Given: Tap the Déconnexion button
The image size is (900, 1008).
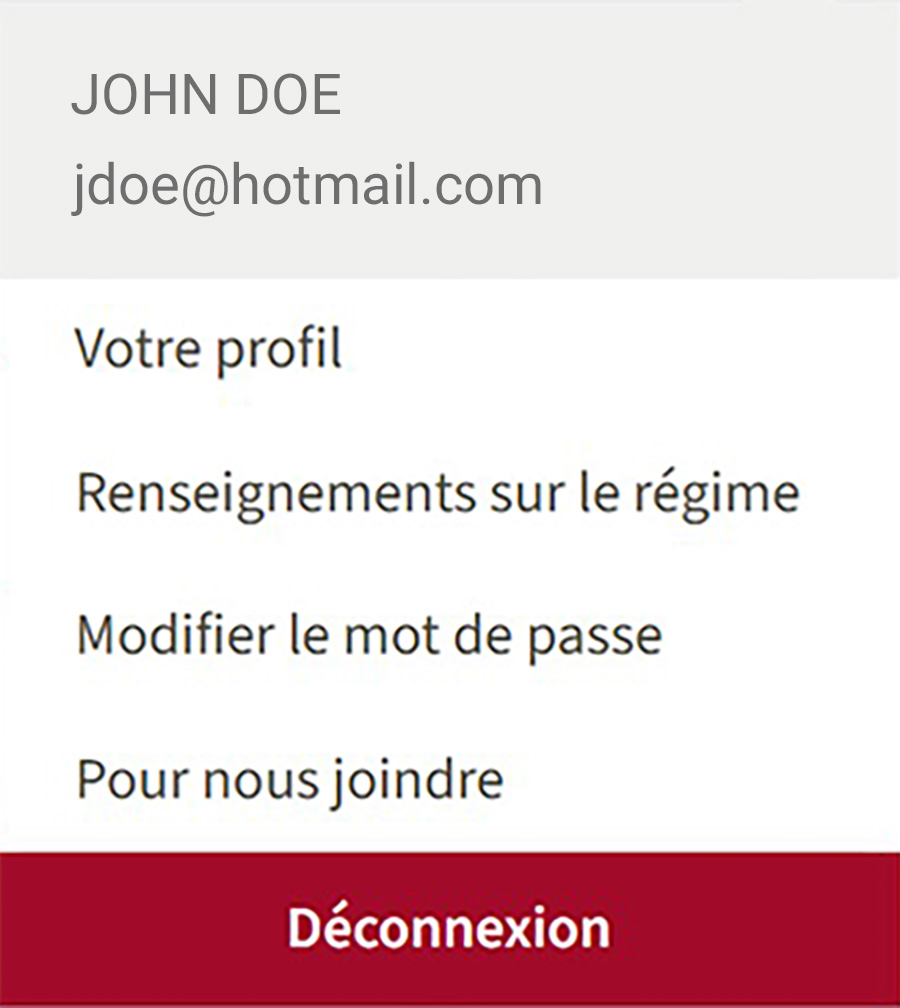Looking at the screenshot, I should (449, 928).
